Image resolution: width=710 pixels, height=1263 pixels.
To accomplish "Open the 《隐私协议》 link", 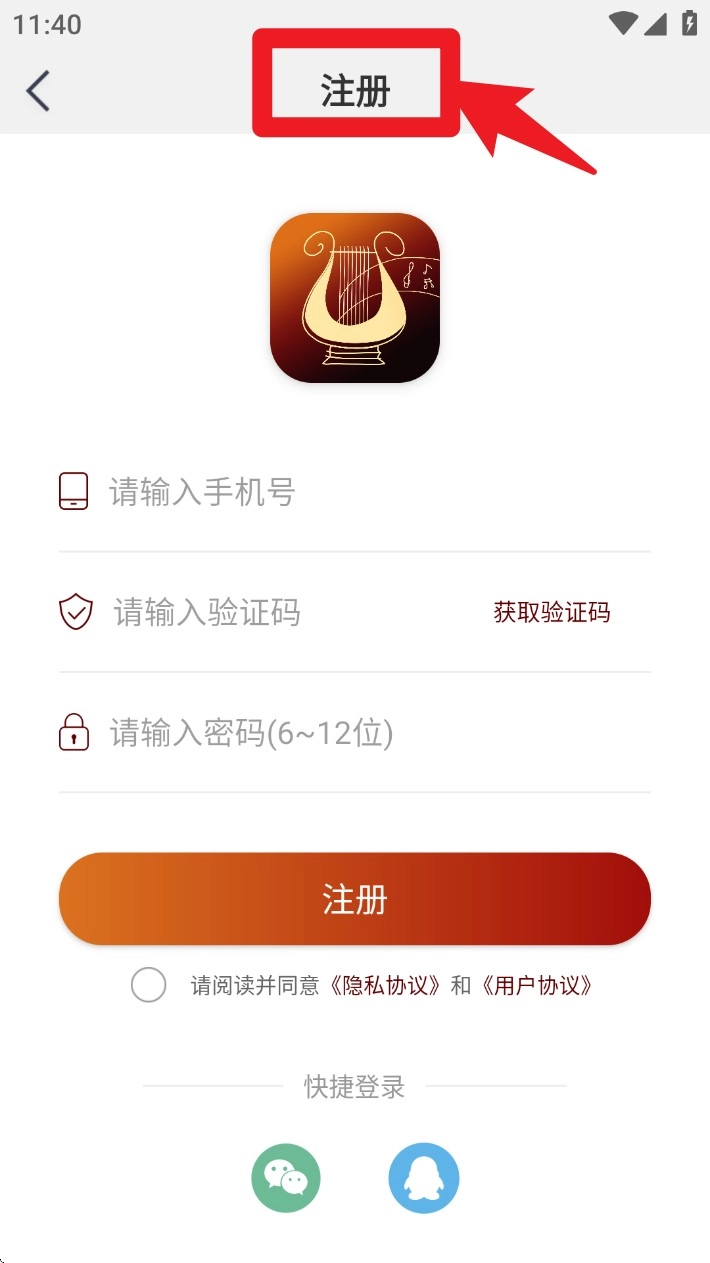I will (x=386, y=985).
